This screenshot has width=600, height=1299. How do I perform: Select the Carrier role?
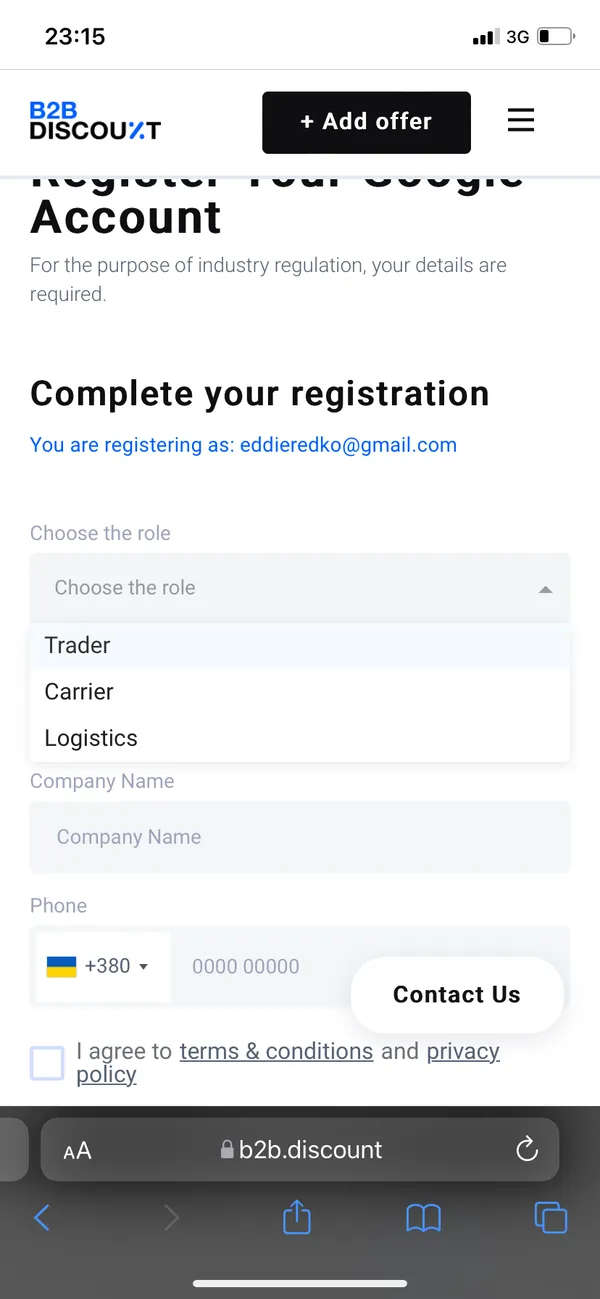tap(300, 692)
